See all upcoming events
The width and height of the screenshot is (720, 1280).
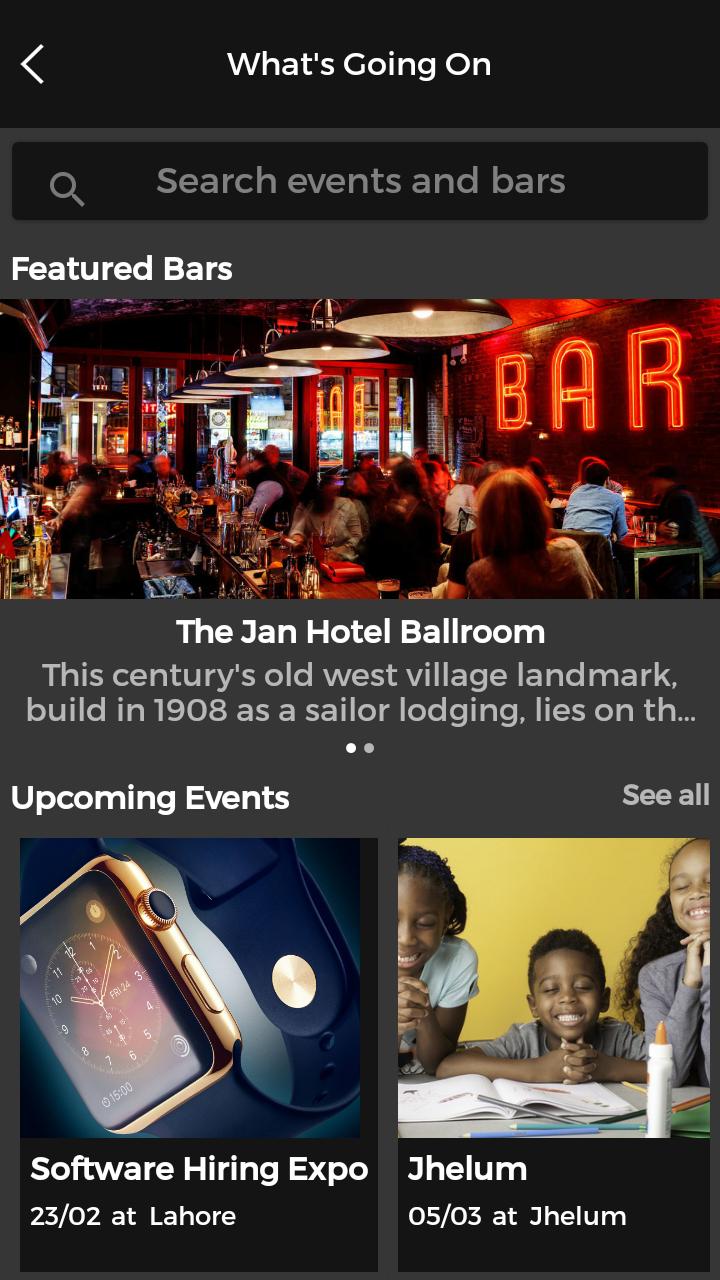click(665, 795)
